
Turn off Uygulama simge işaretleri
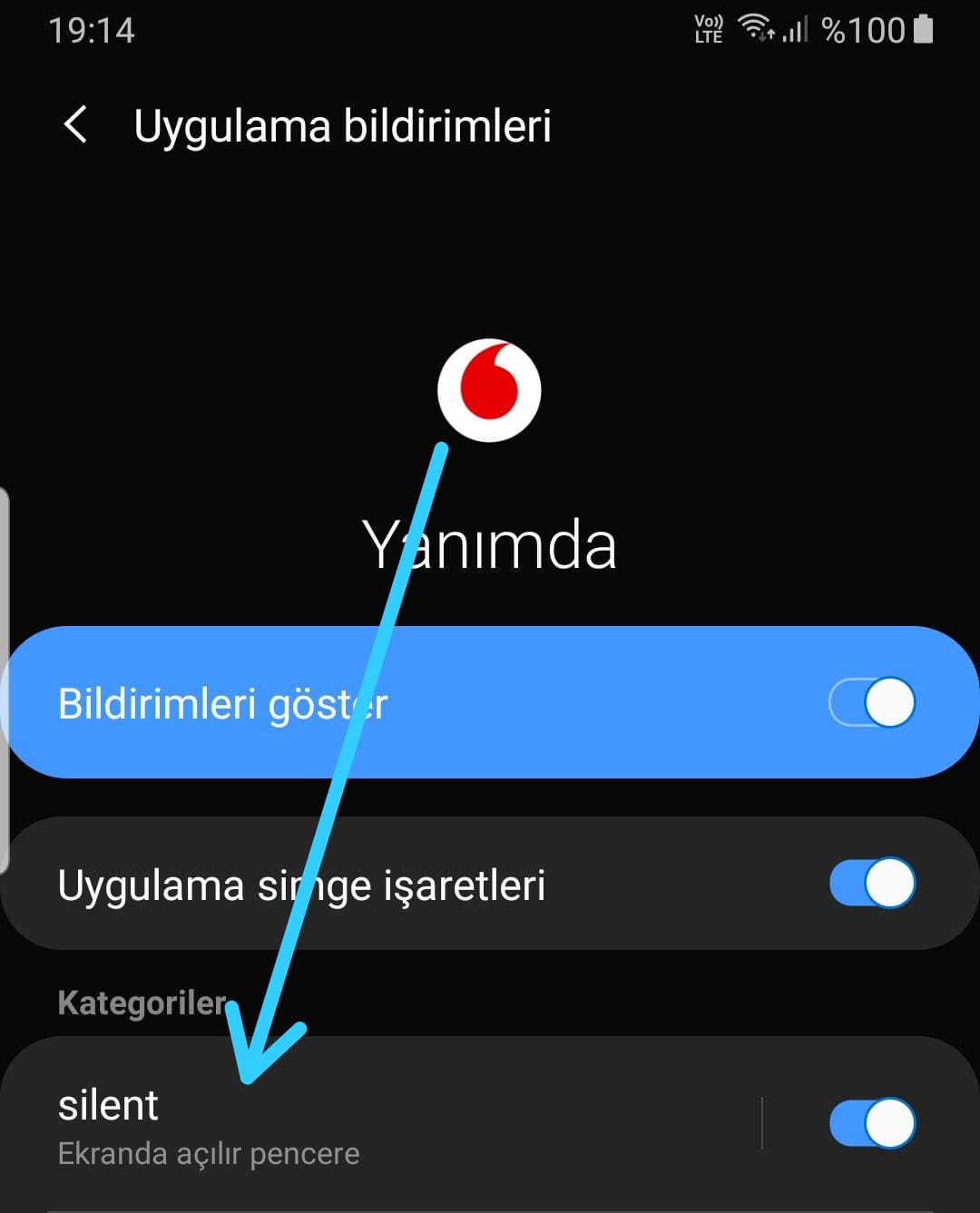(871, 883)
